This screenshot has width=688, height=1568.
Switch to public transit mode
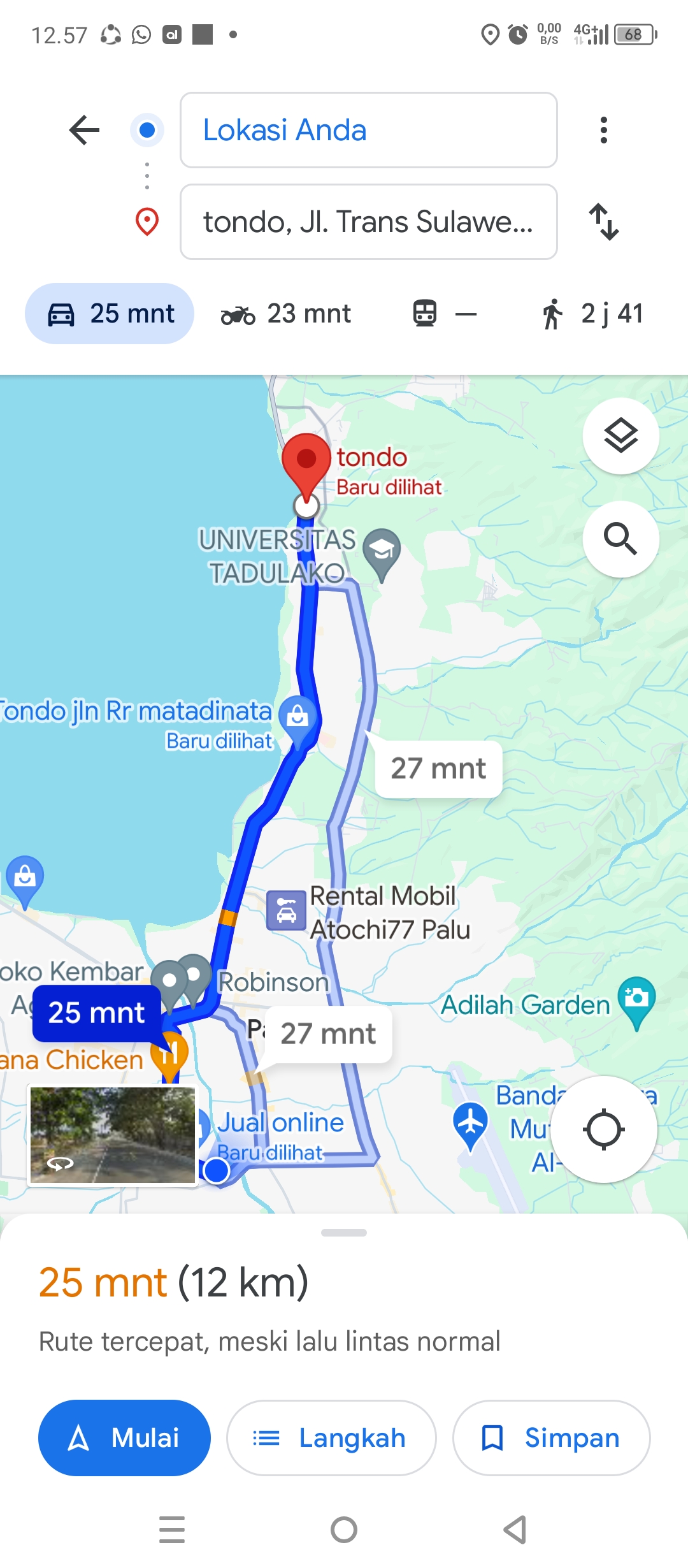pos(444,314)
